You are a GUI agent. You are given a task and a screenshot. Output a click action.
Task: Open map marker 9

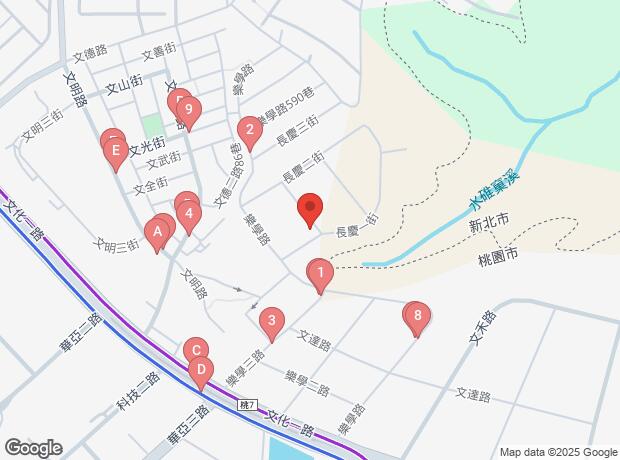pyautogui.click(x=187, y=110)
